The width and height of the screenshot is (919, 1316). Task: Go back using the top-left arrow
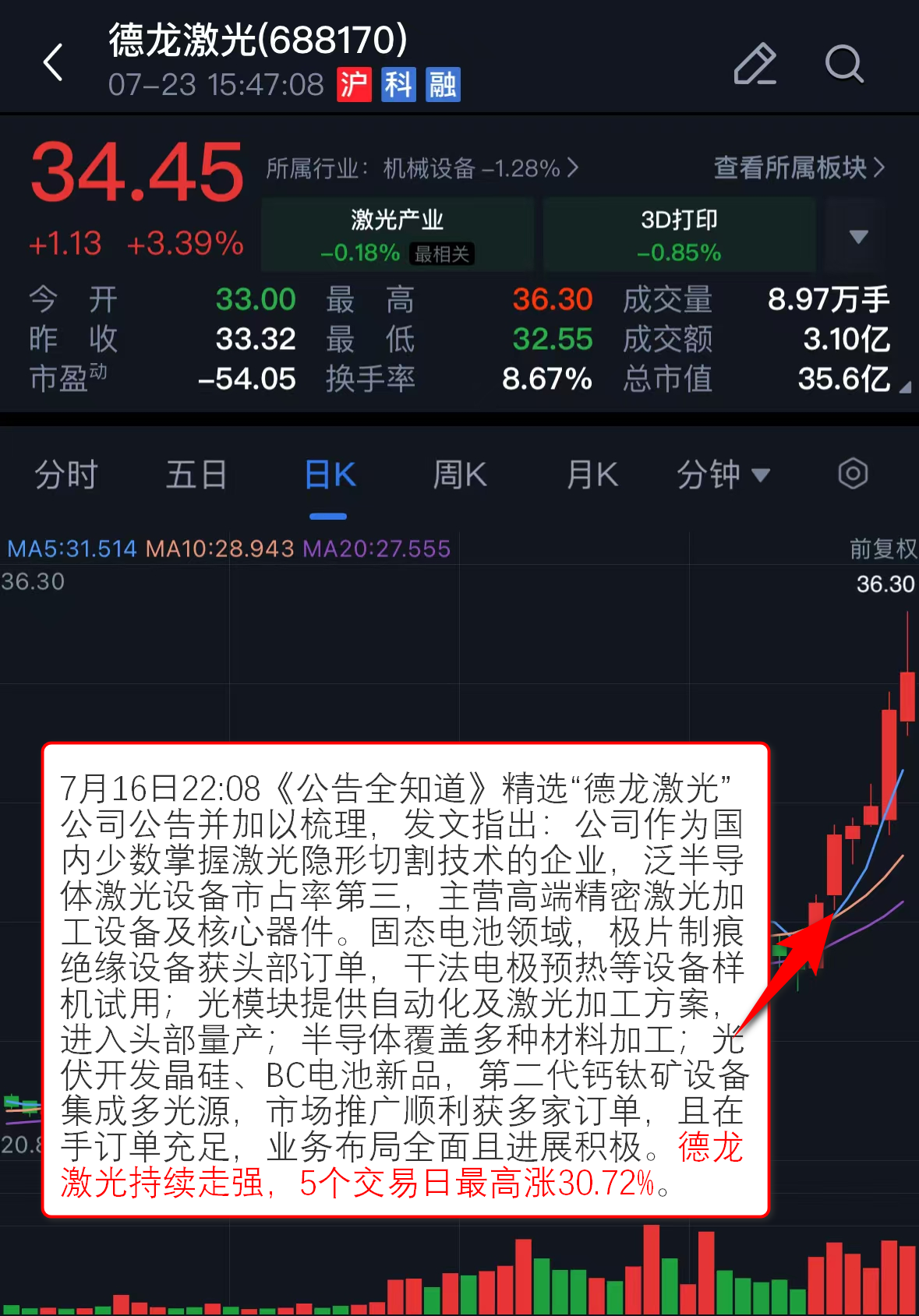click(x=53, y=62)
